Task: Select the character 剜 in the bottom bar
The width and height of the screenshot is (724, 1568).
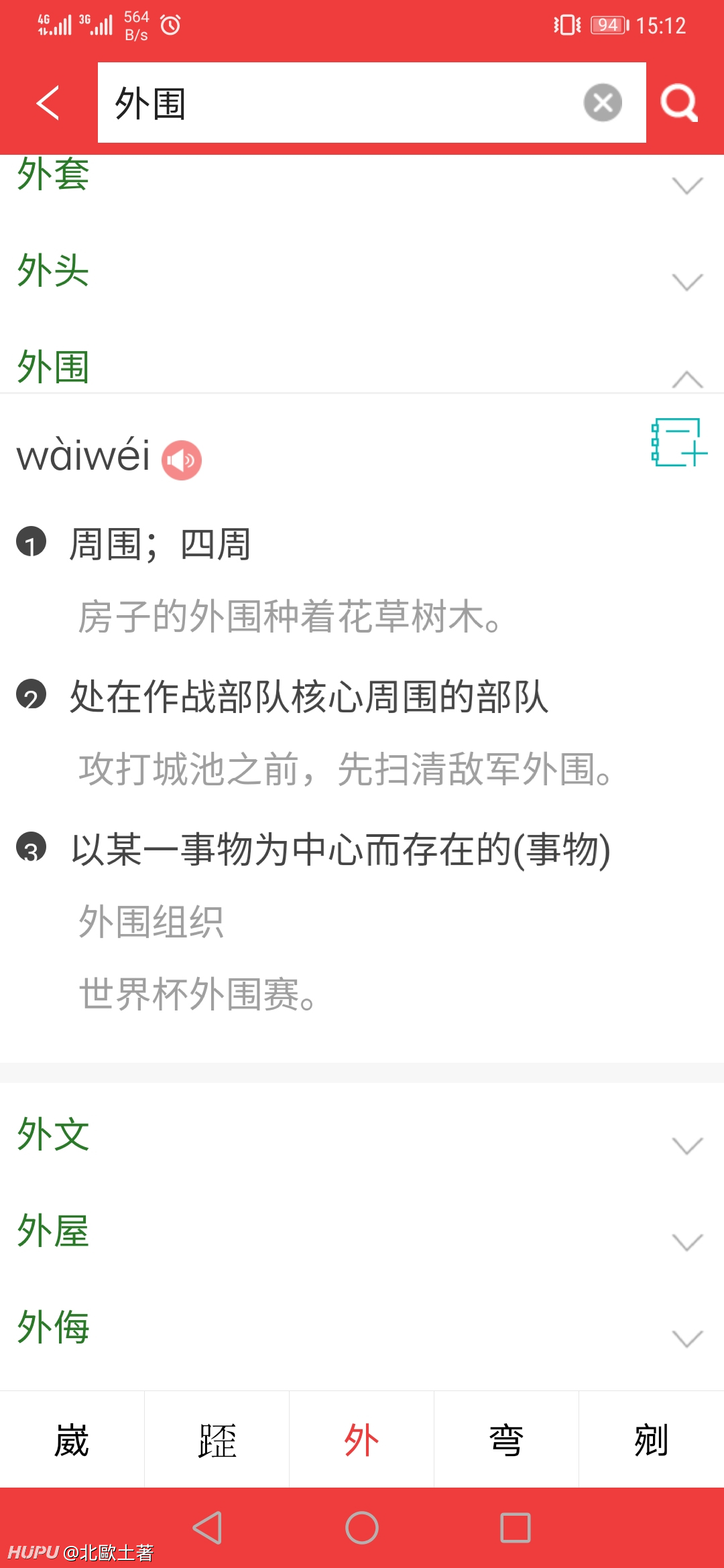Action: [651, 1439]
